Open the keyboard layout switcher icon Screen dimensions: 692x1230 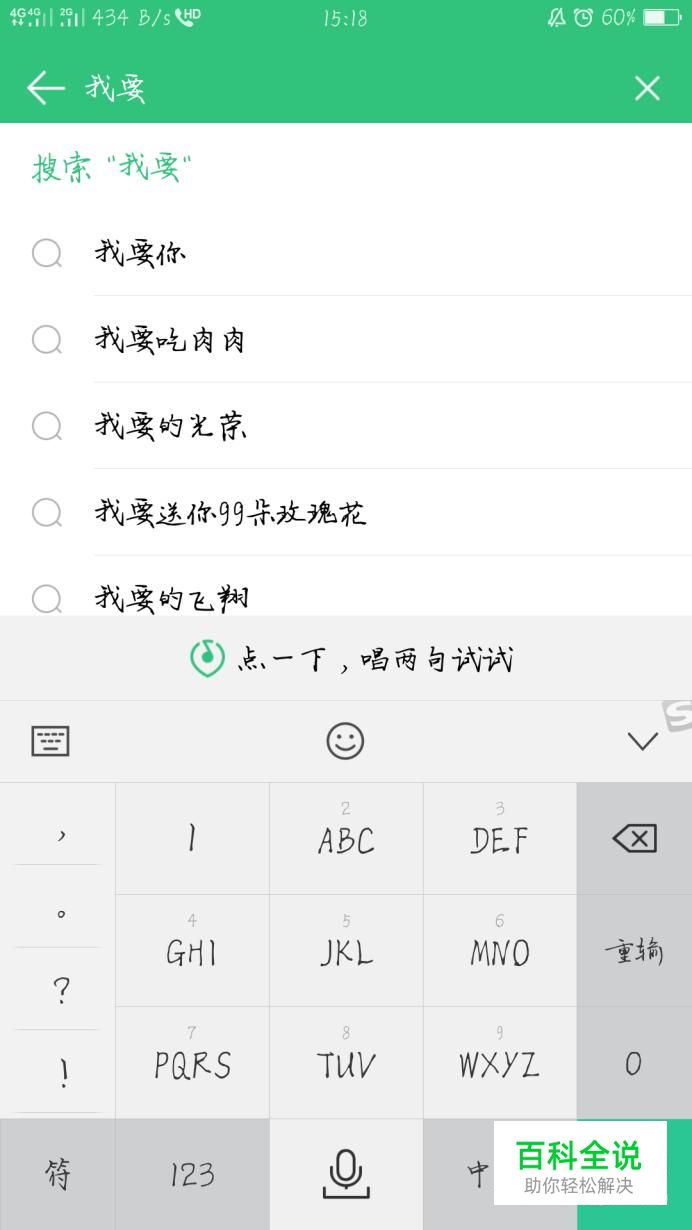50,741
